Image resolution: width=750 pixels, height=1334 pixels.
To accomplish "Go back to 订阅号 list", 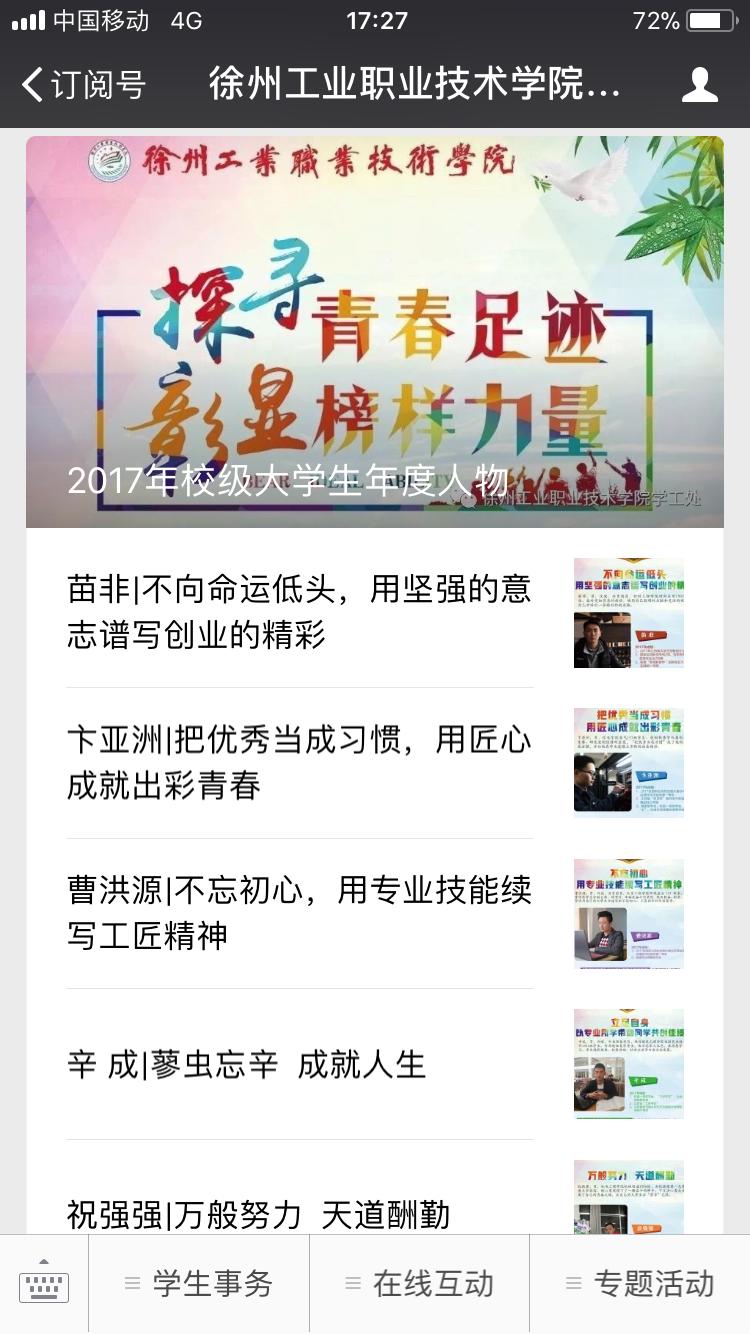I will pyautogui.click(x=84, y=85).
